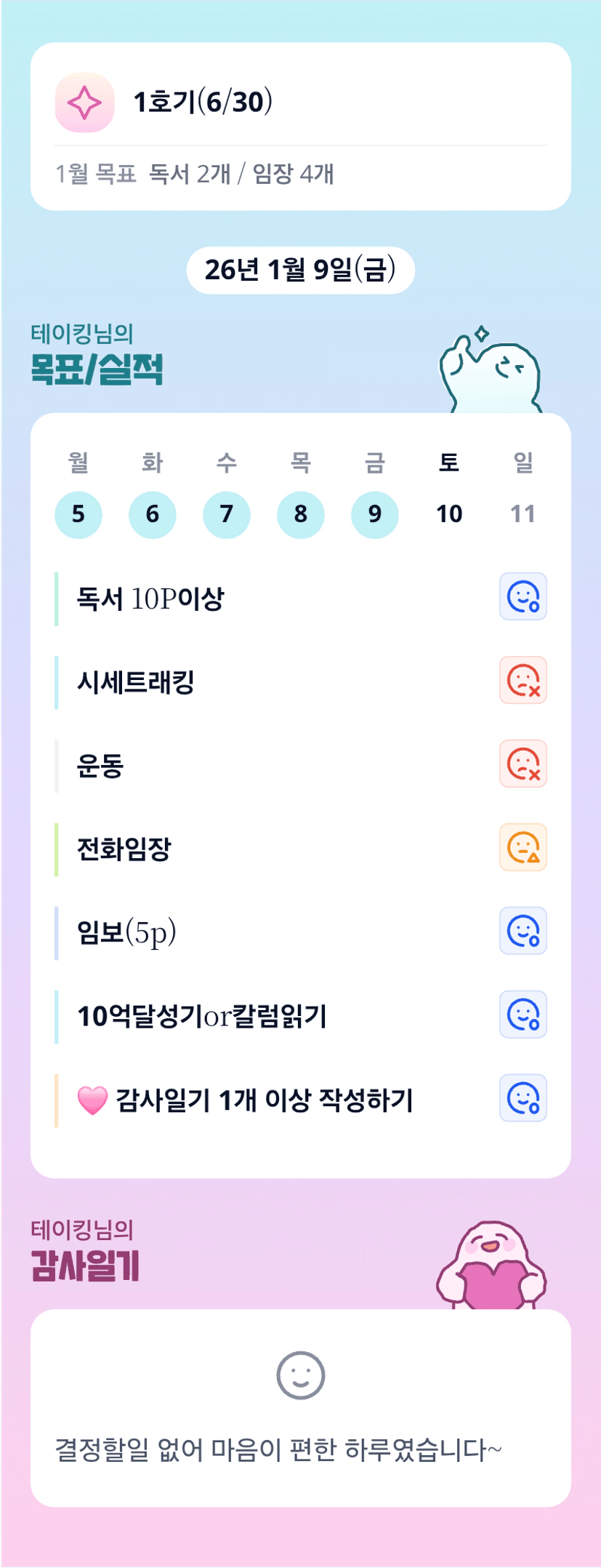Screen dimensions: 601x1568
Task: Switch to Saturday the 10th
Action: pyautogui.click(x=449, y=514)
